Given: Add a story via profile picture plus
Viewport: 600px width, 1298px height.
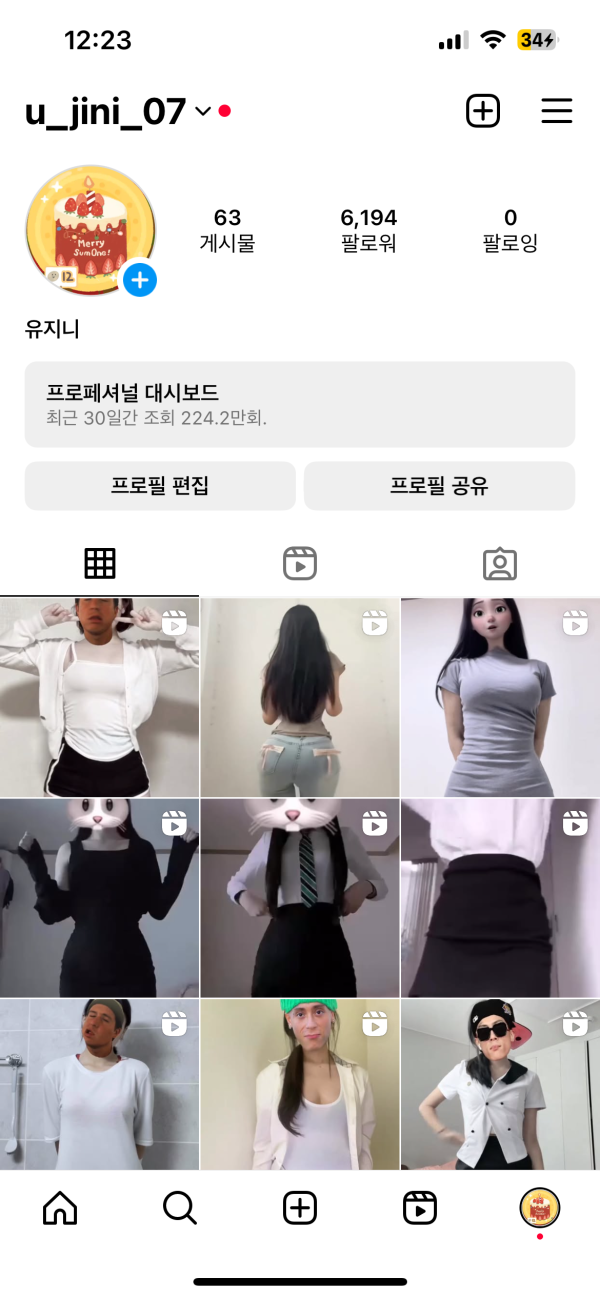Looking at the screenshot, I should coord(140,278).
